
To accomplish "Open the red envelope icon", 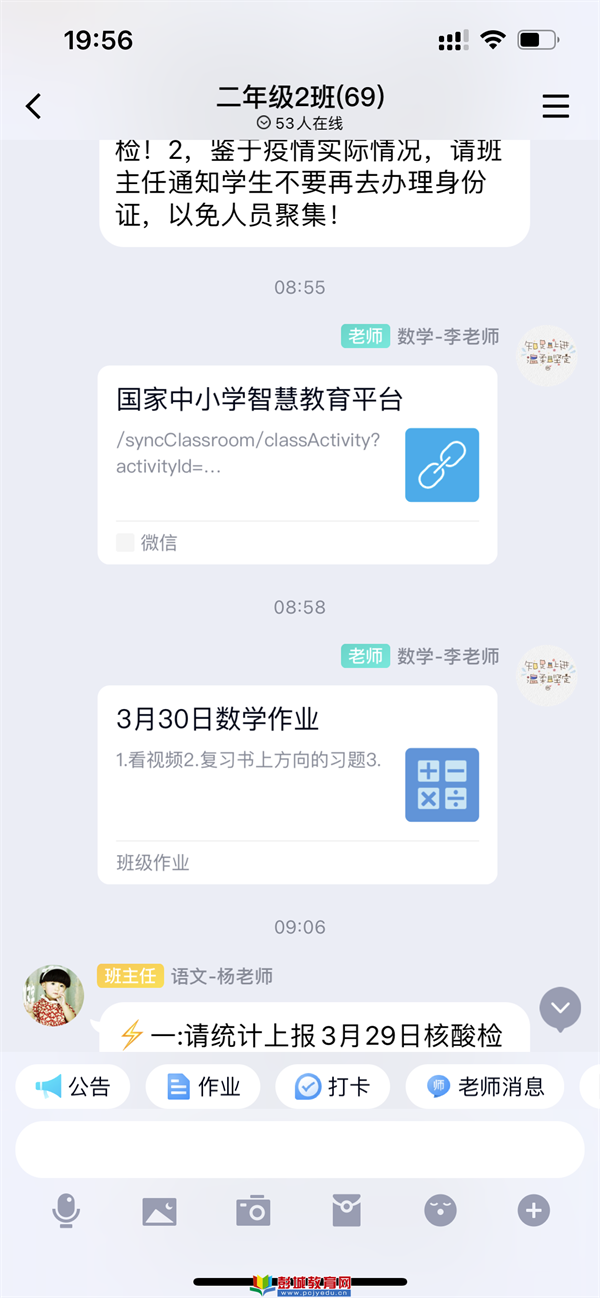I will pos(346,1211).
